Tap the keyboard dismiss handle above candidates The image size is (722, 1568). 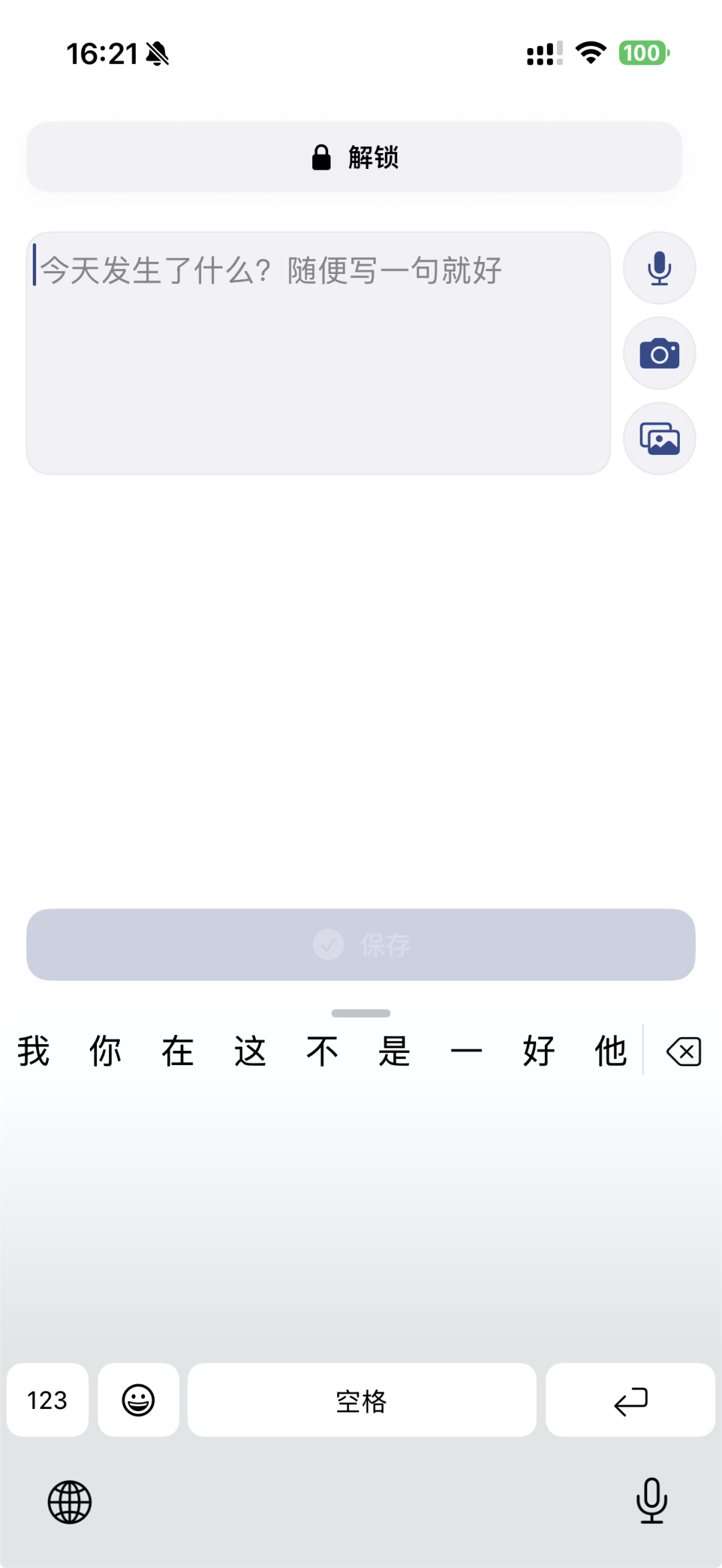click(361, 1013)
